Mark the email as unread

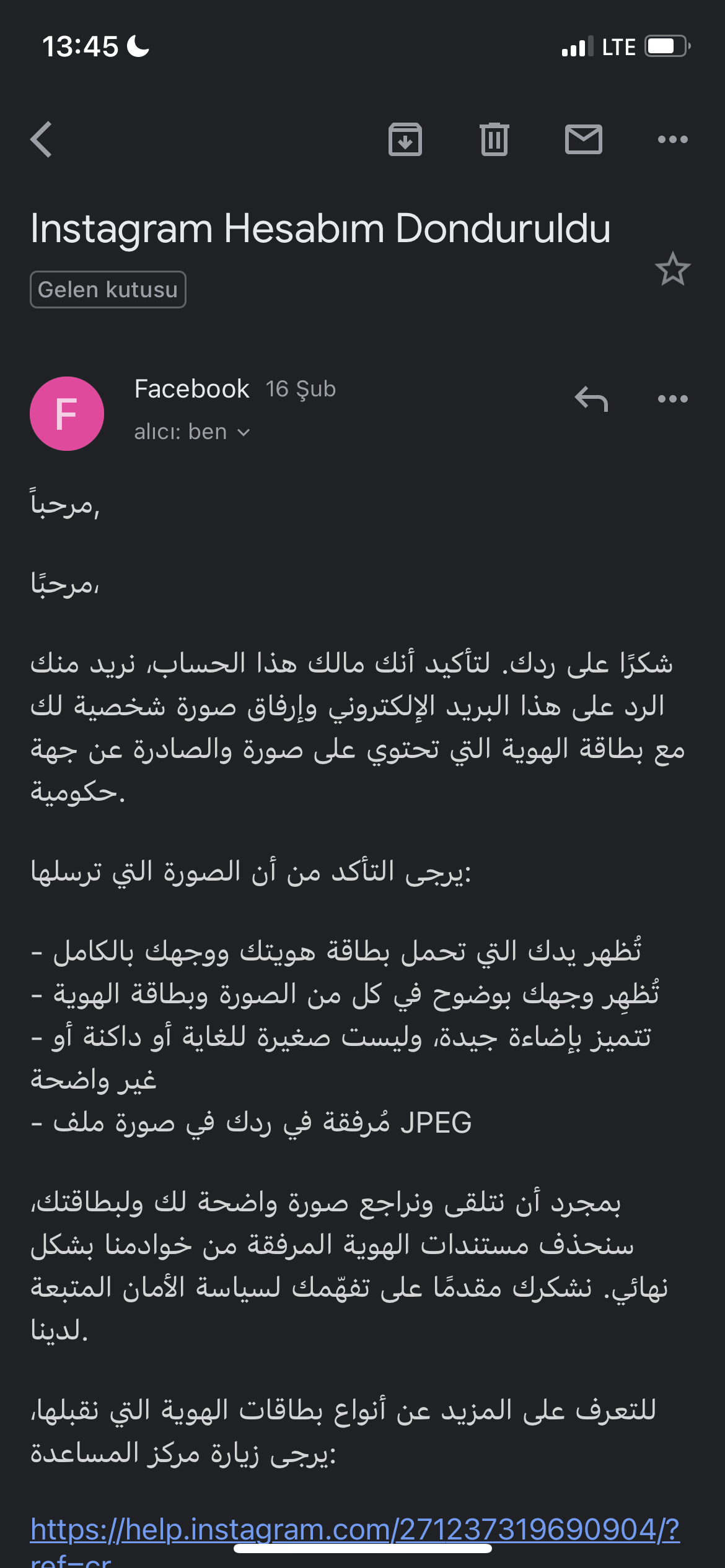[x=584, y=139]
